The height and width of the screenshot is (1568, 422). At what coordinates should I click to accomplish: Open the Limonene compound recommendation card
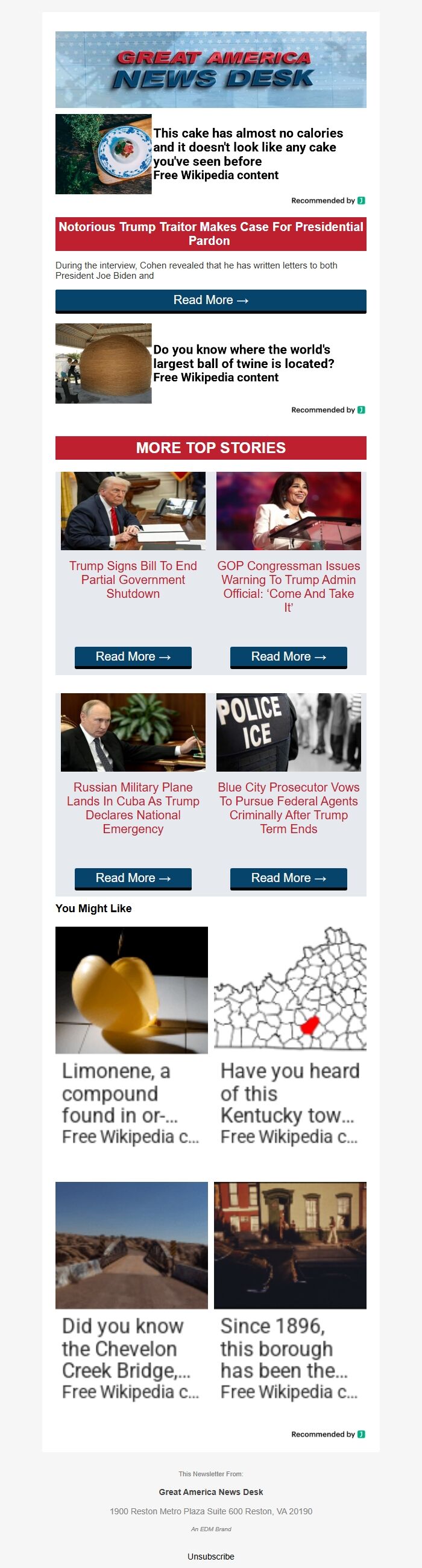coord(131,1035)
